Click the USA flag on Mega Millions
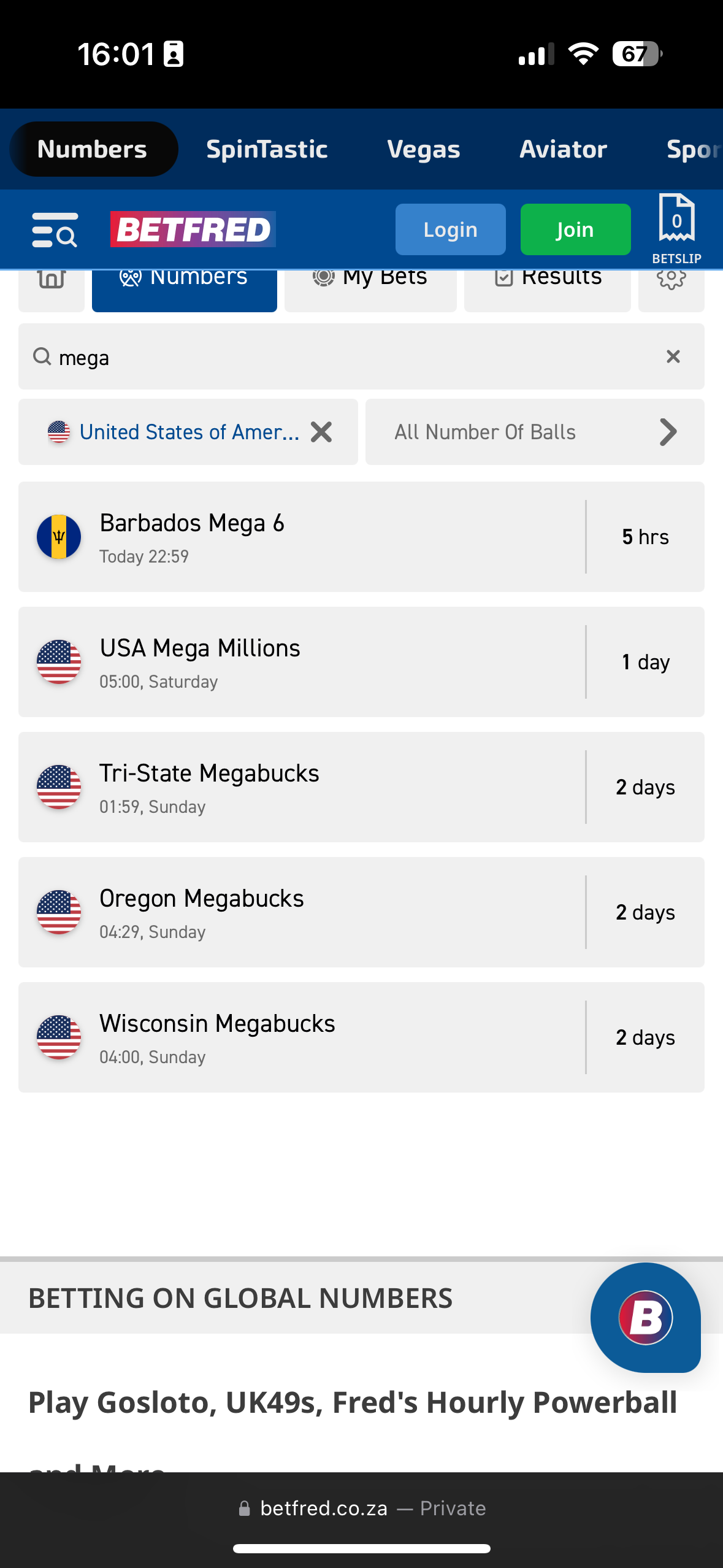The image size is (723, 1568). click(x=58, y=662)
